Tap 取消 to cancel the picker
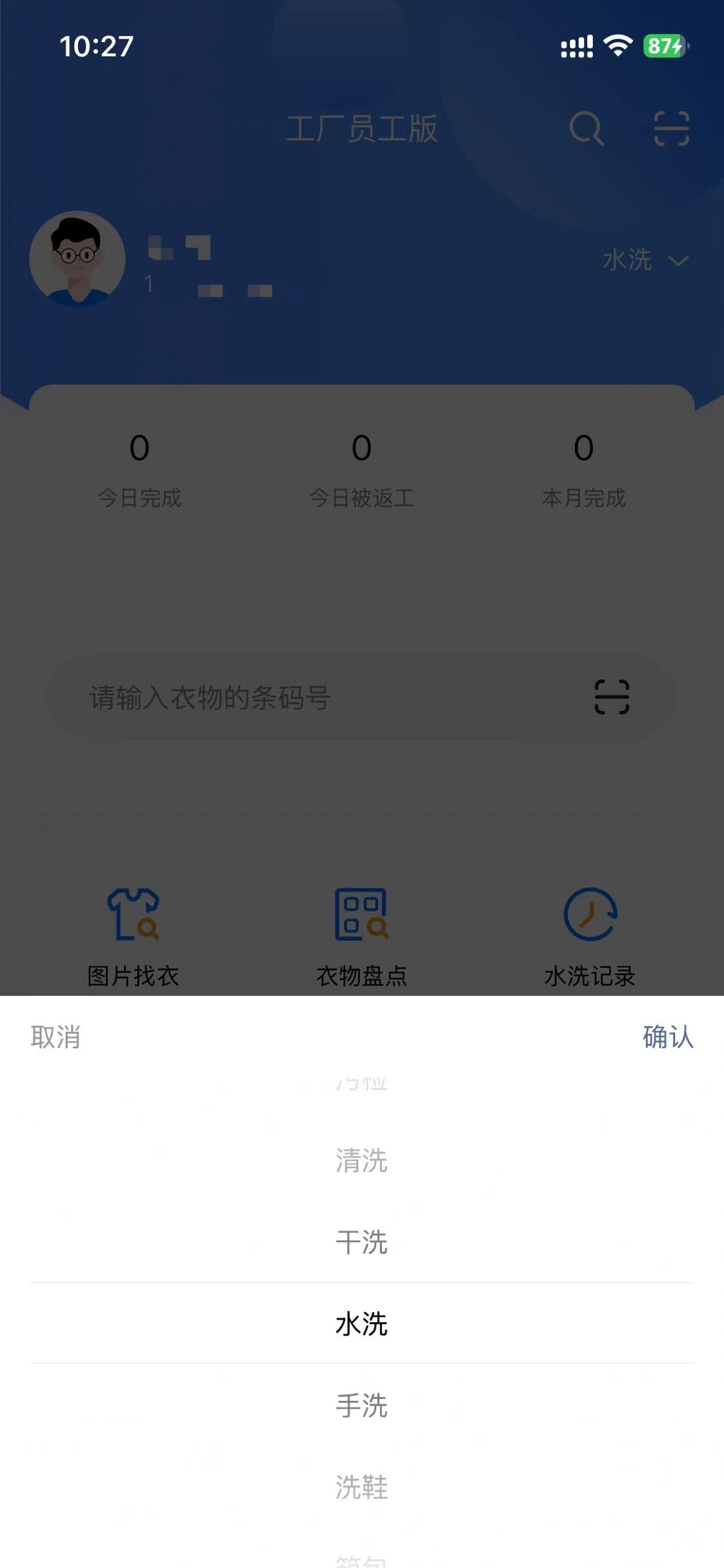 pyautogui.click(x=55, y=1037)
